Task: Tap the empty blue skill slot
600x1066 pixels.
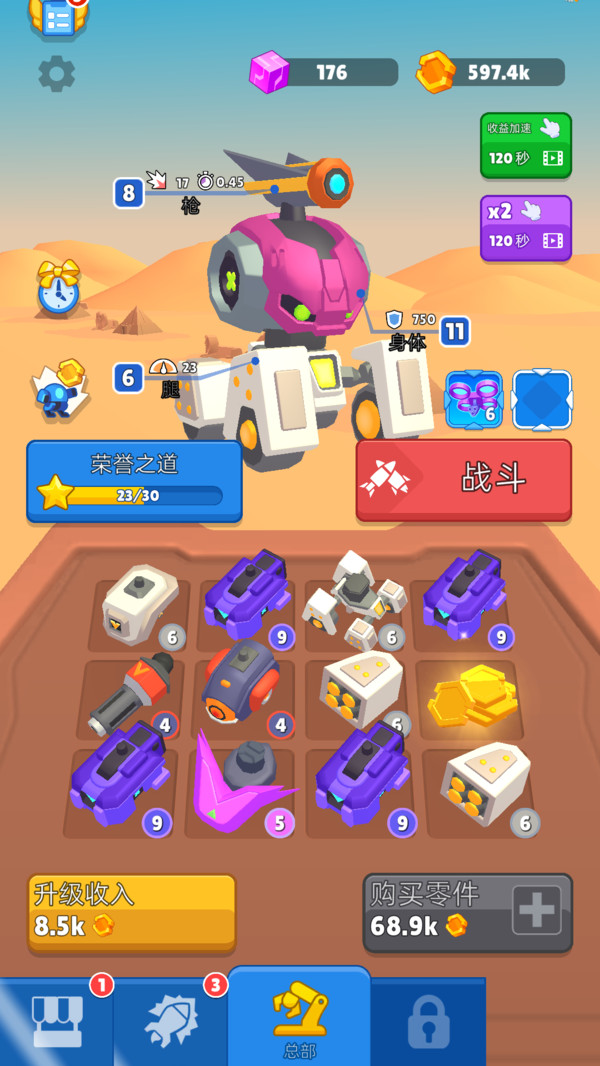Action: point(542,400)
